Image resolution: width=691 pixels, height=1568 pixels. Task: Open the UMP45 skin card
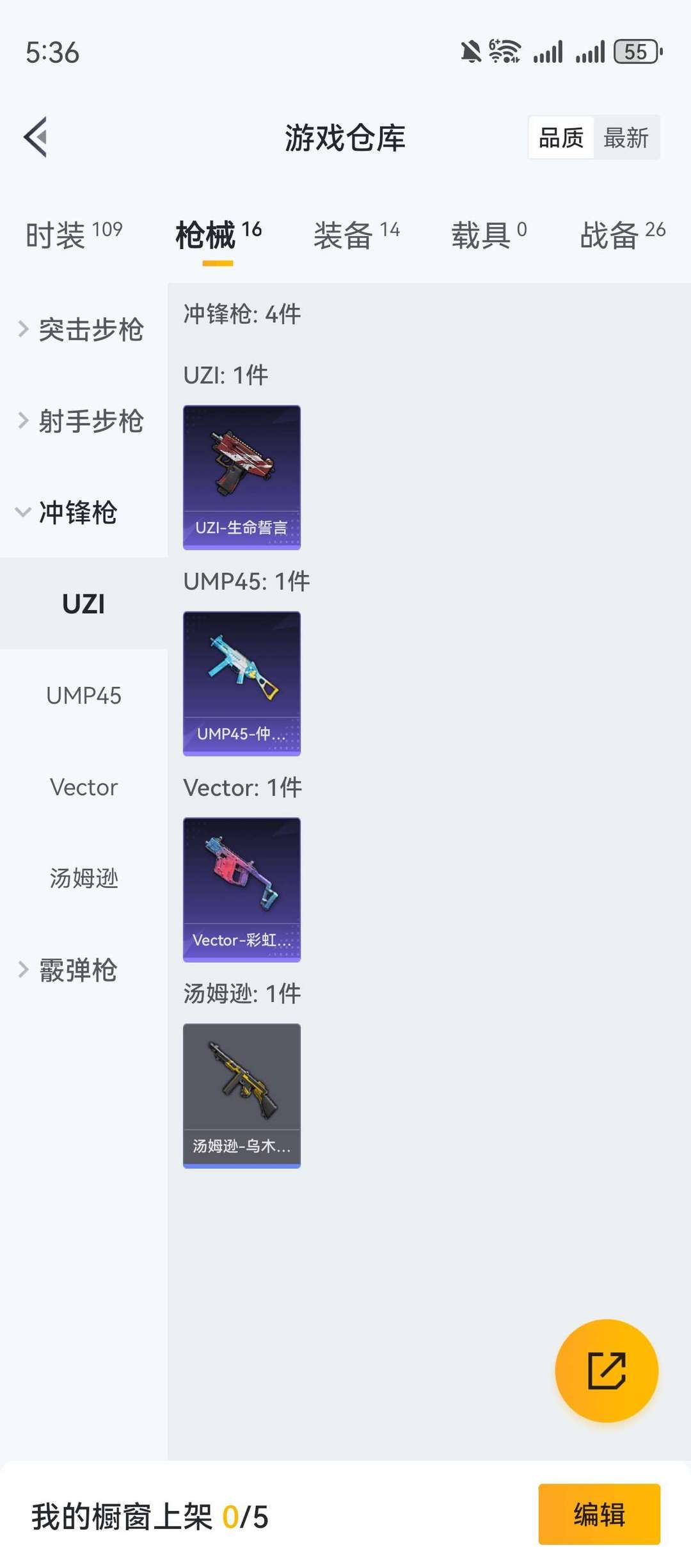(x=242, y=683)
